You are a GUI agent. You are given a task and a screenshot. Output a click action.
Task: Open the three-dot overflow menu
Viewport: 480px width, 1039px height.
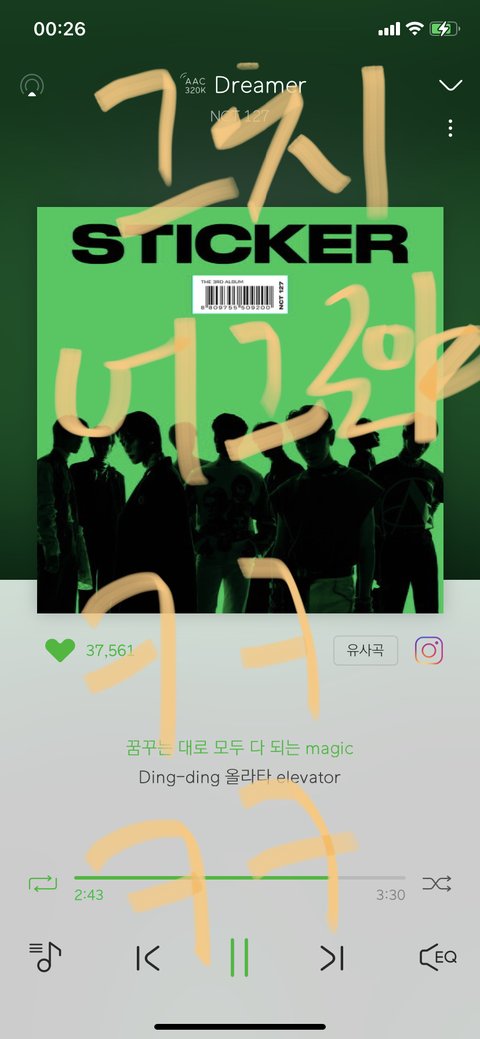(x=450, y=128)
